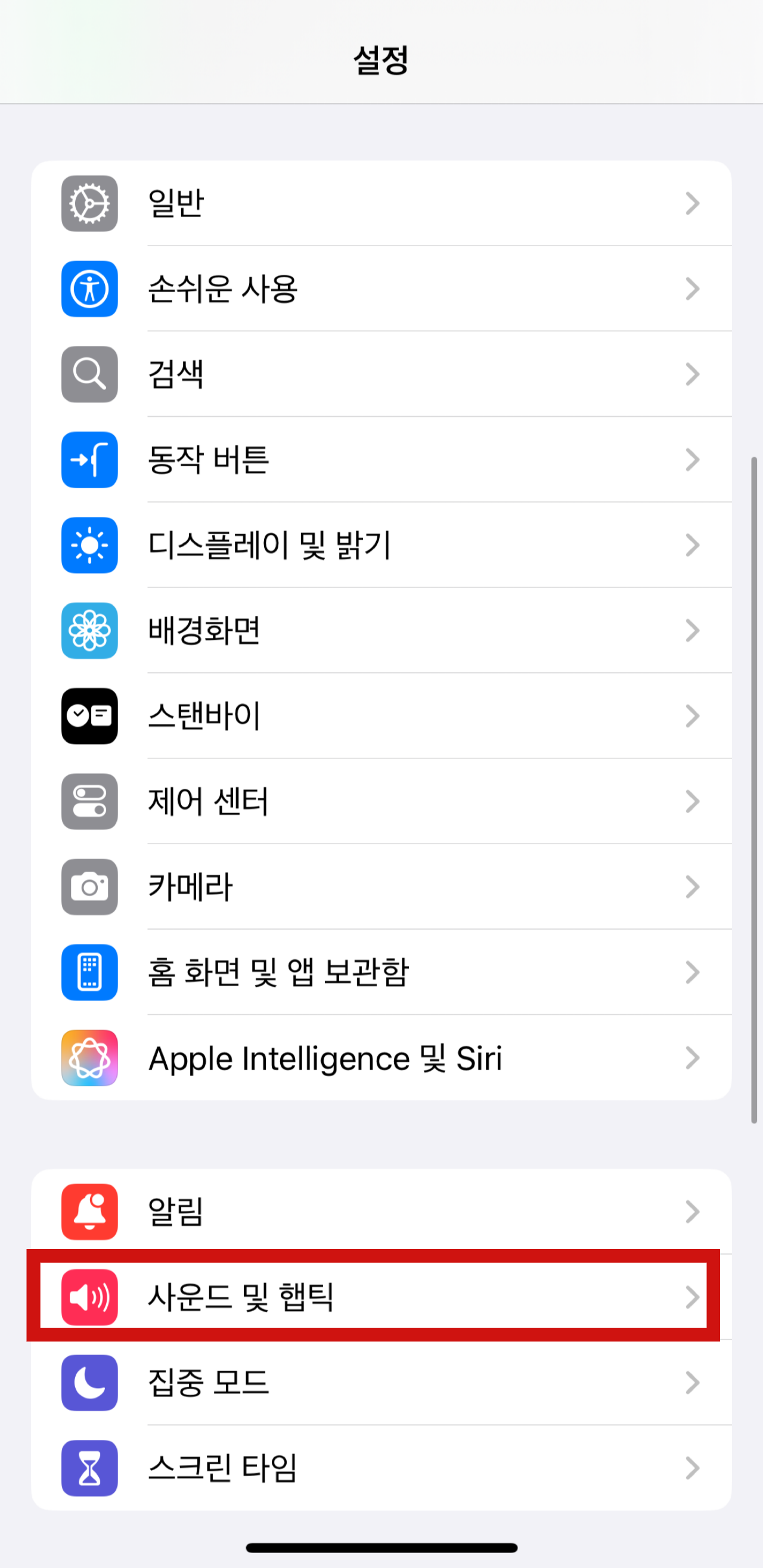Open the 집중 모드 moon icon
The image size is (763, 1568).
click(x=89, y=1383)
